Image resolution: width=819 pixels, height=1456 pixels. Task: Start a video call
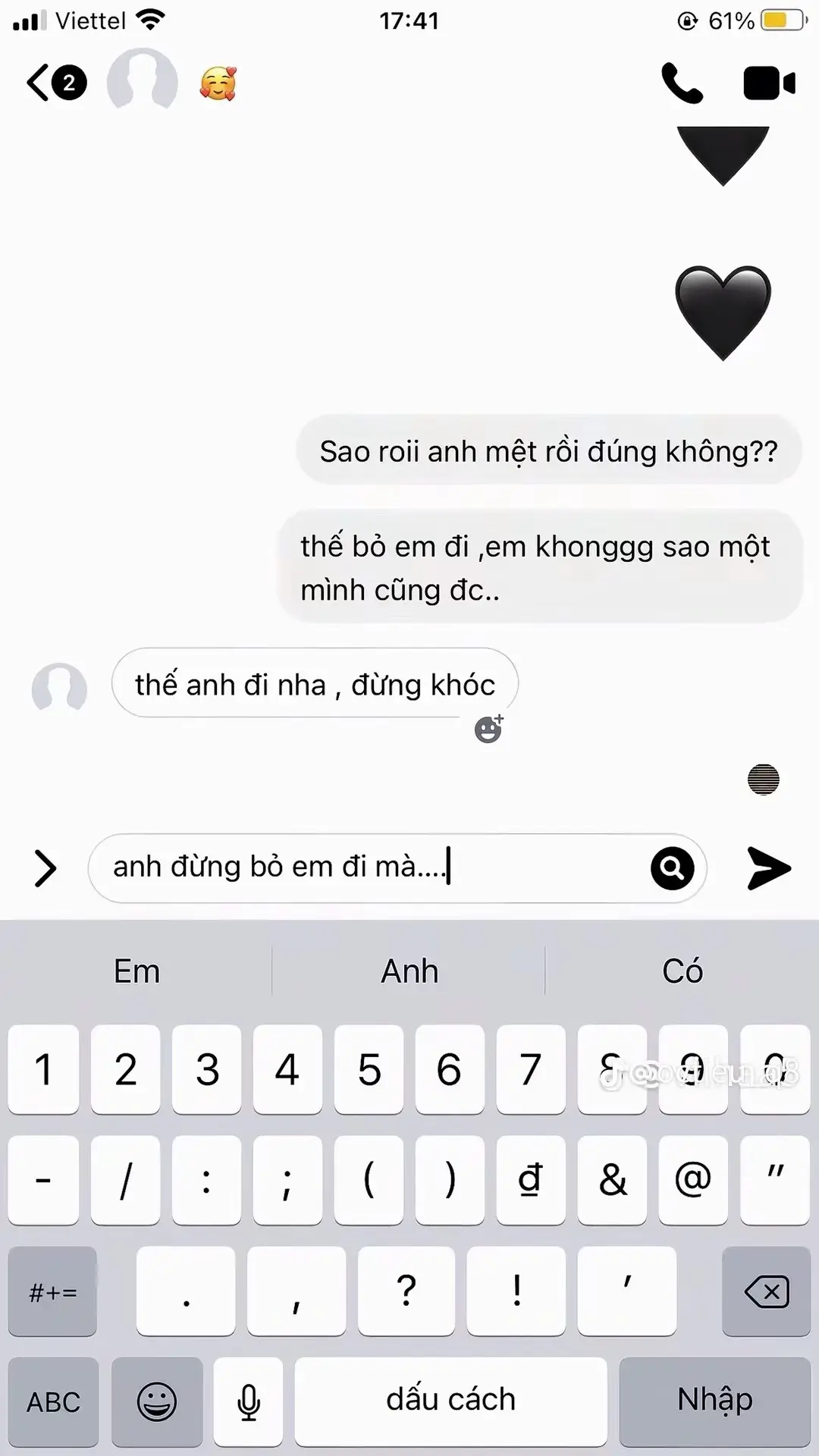[x=769, y=83]
